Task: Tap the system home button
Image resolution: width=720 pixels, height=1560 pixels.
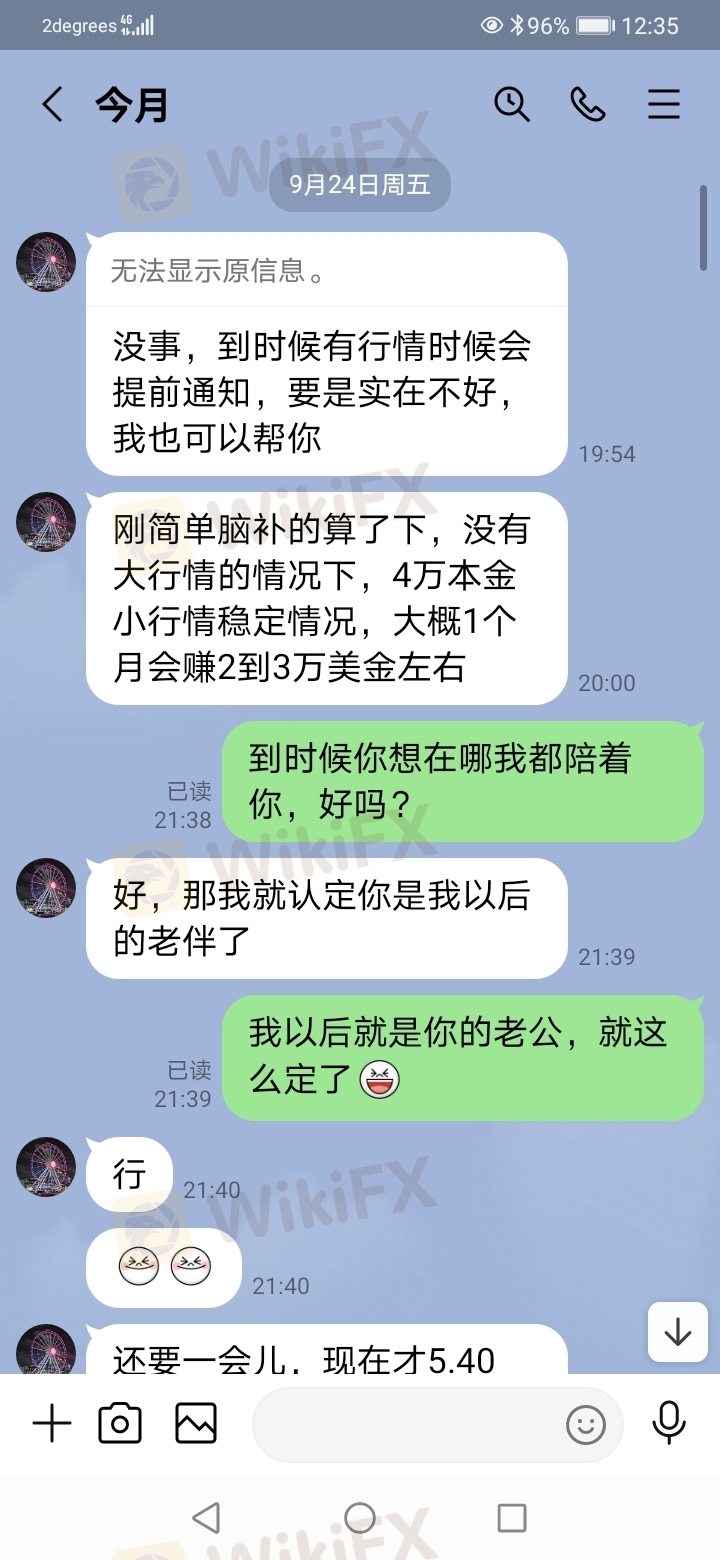Action: coord(360,1518)
